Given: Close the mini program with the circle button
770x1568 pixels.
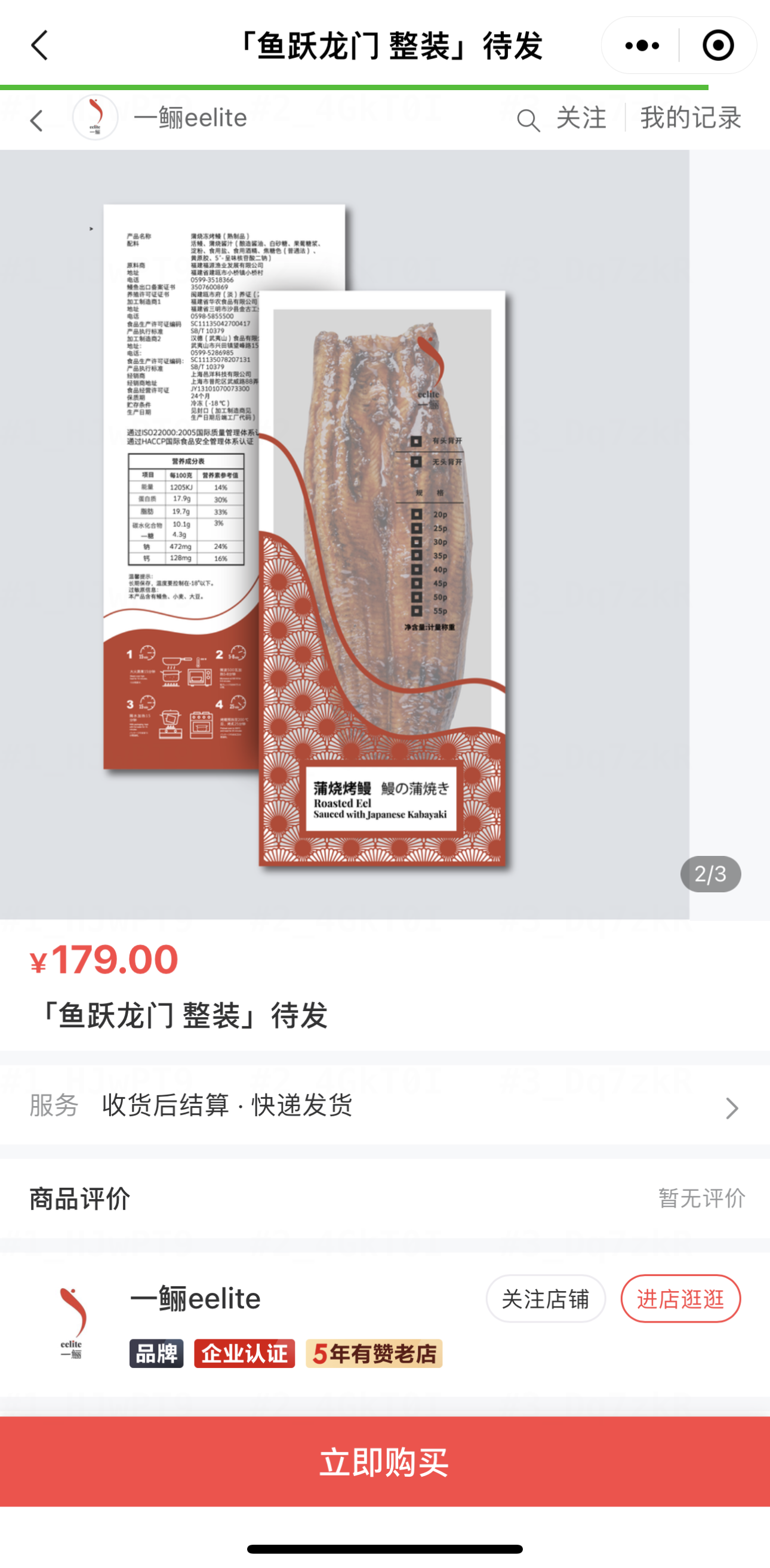Looking at the screenshot, I should [717, 45].
